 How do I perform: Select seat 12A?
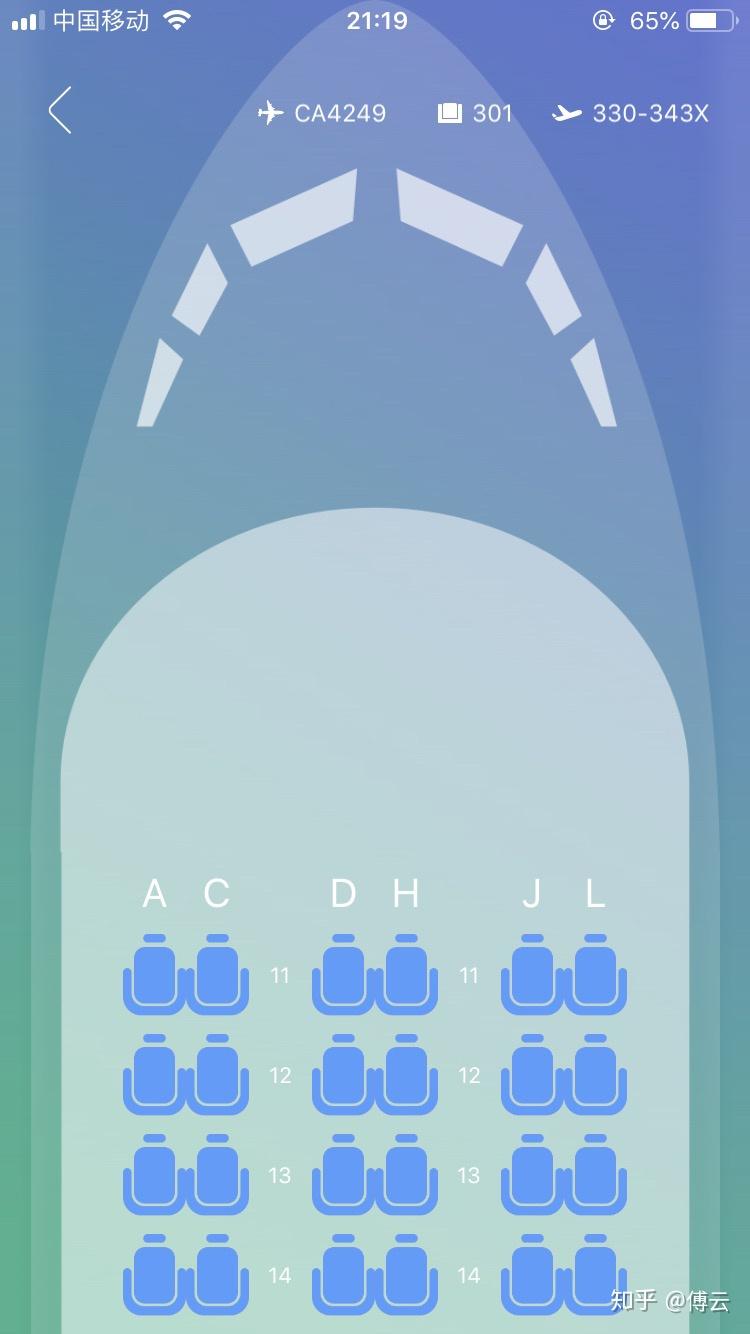[154, 1076]
